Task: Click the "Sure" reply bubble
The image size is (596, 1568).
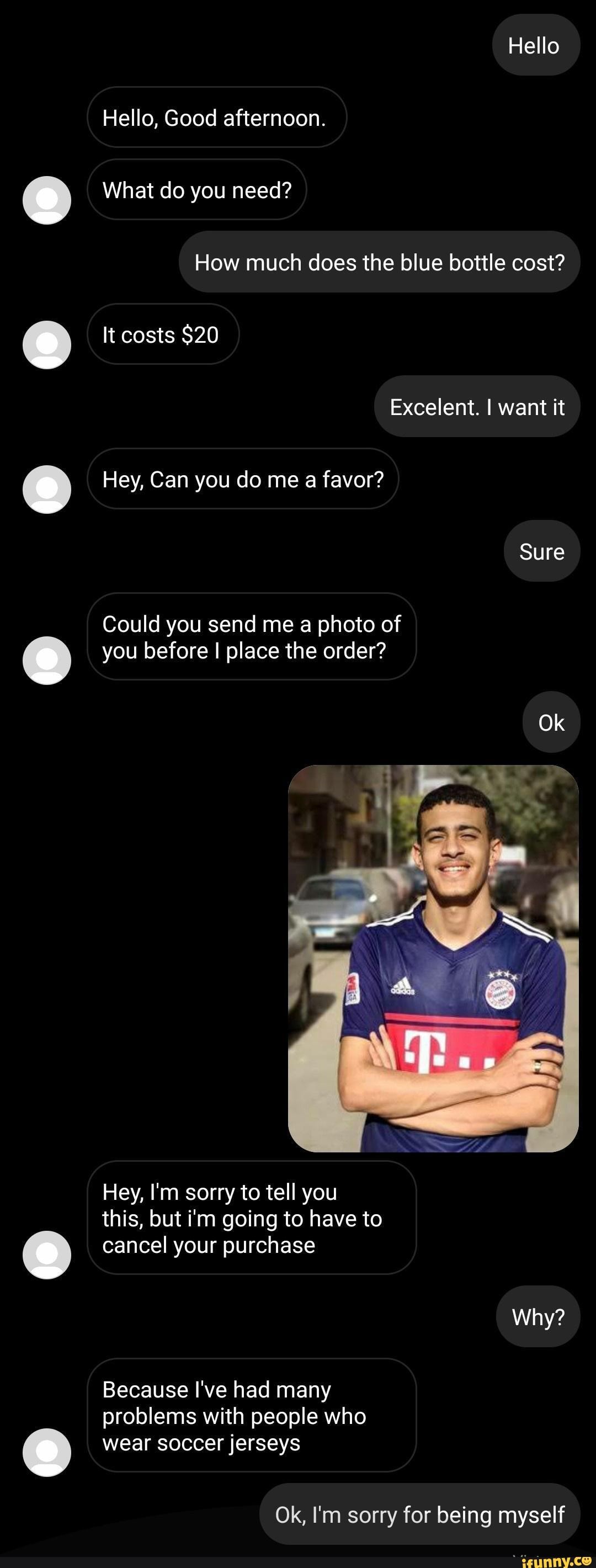Action: (541, 551)
